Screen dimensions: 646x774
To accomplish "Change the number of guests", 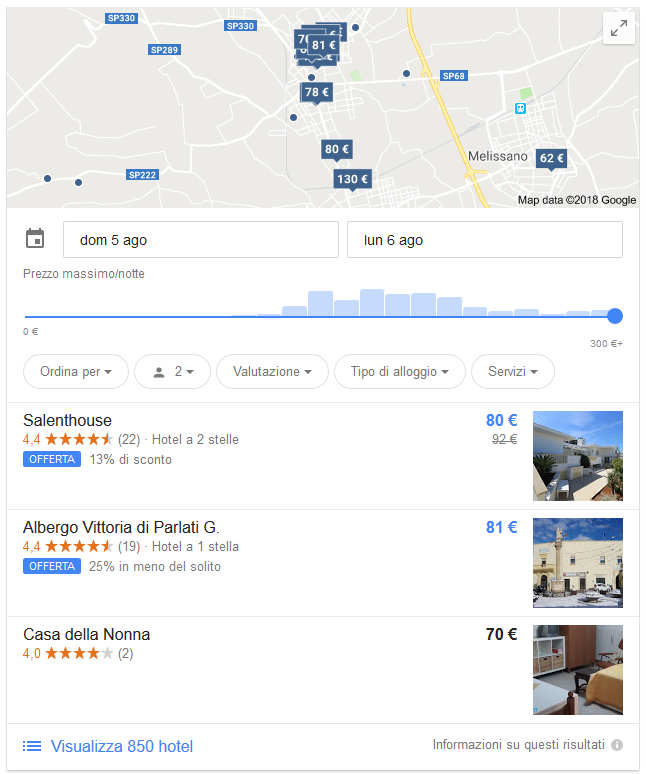I will pyautogui.click(x=172, y=371).
